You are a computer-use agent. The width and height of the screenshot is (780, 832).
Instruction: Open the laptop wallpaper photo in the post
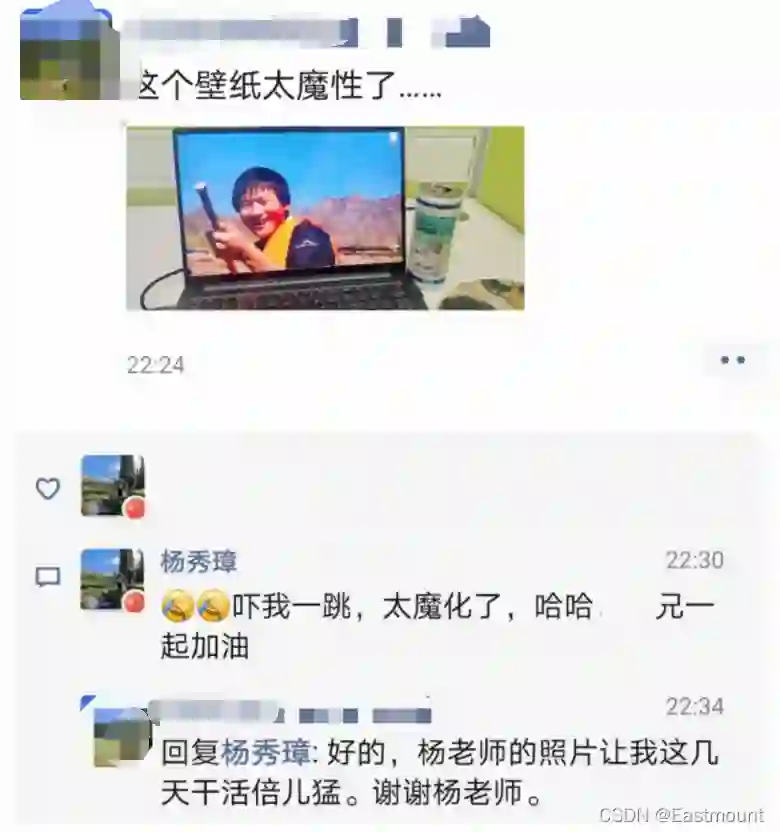click(325, 218)
